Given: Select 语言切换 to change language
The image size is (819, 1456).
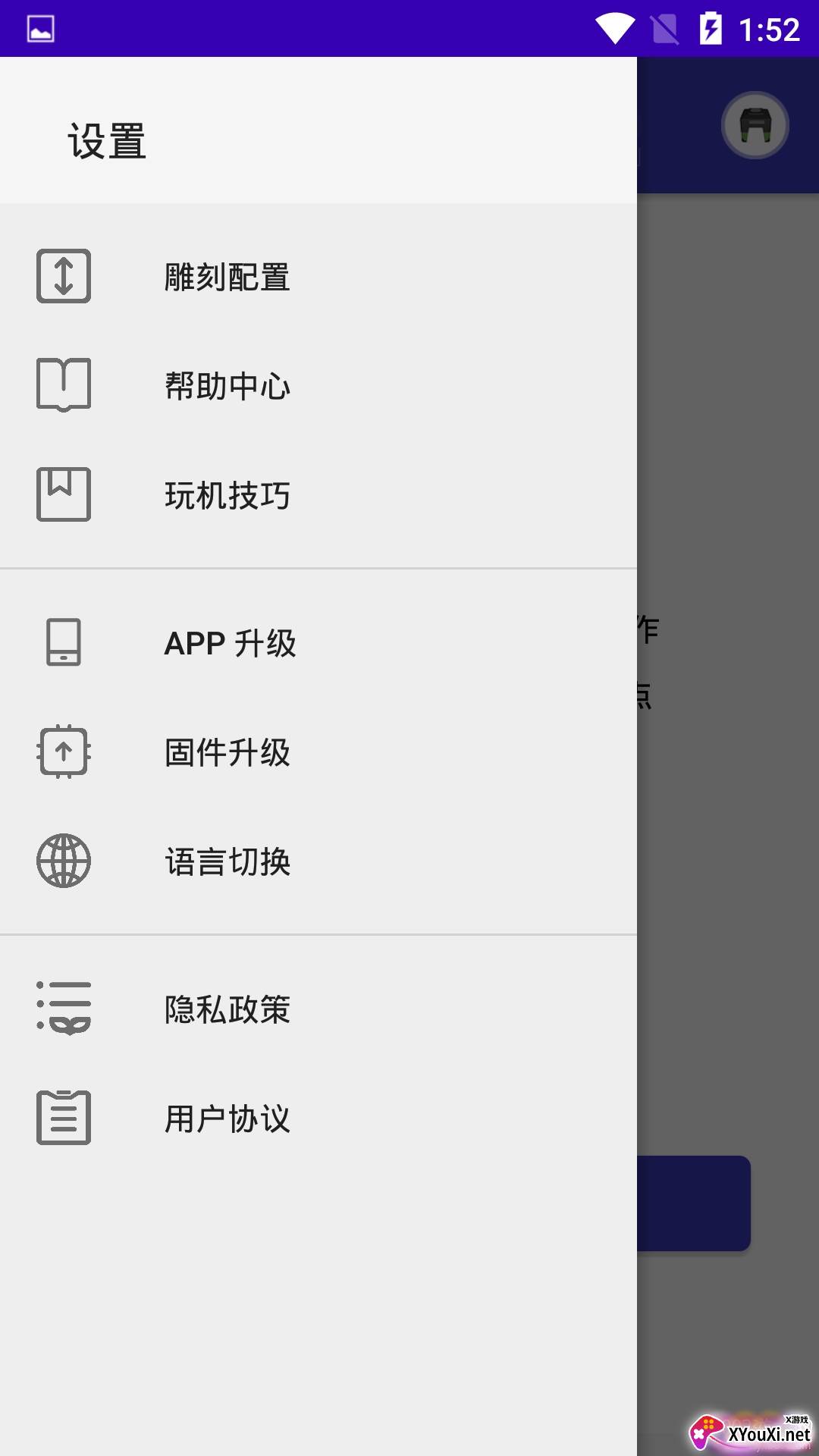Looking at the screenshot, I should (x=318, y=861).
